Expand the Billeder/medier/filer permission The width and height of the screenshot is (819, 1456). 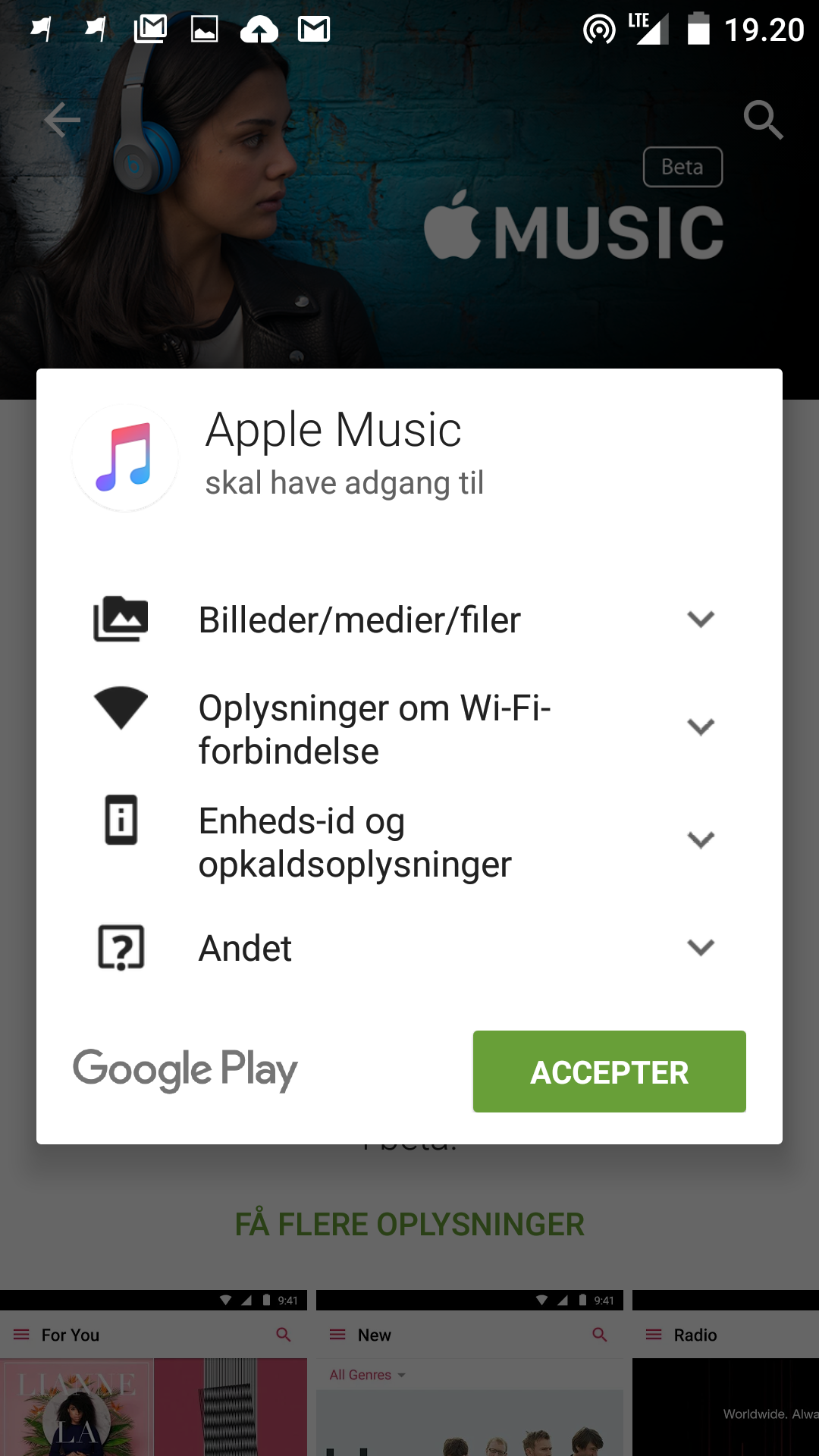[700, 620]
